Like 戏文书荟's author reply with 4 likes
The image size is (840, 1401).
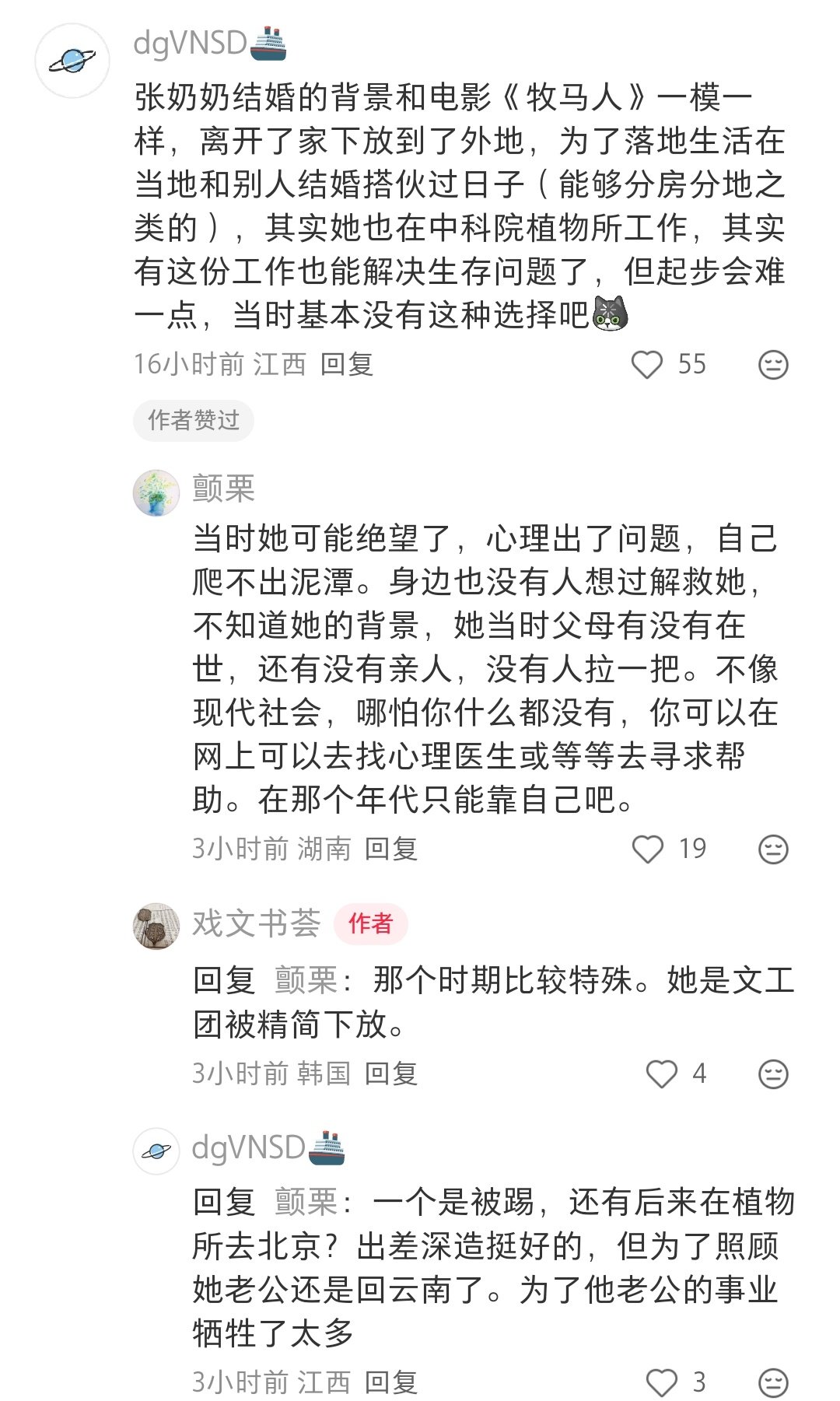pyautogui.click(x=662, y=1074)
